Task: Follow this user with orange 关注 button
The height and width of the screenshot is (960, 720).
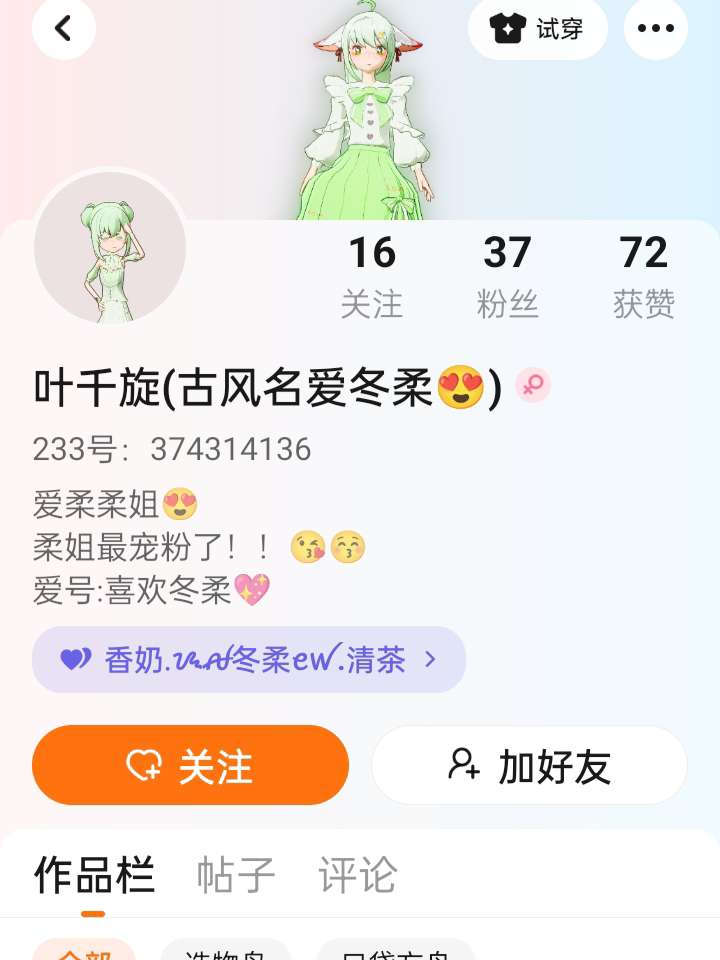Action: [190, 765]
